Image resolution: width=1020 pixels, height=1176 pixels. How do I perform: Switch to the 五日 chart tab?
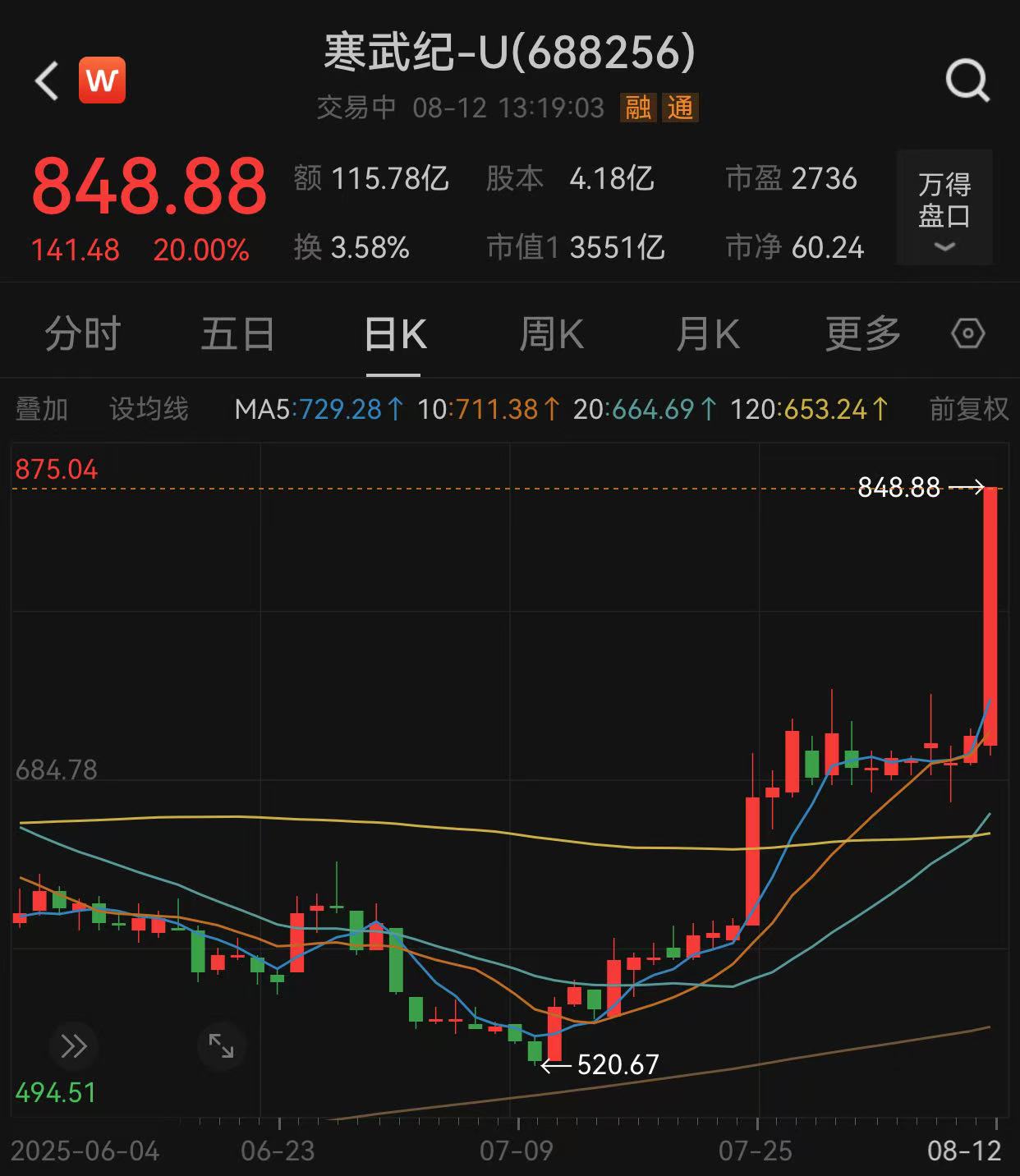point(238,334)
